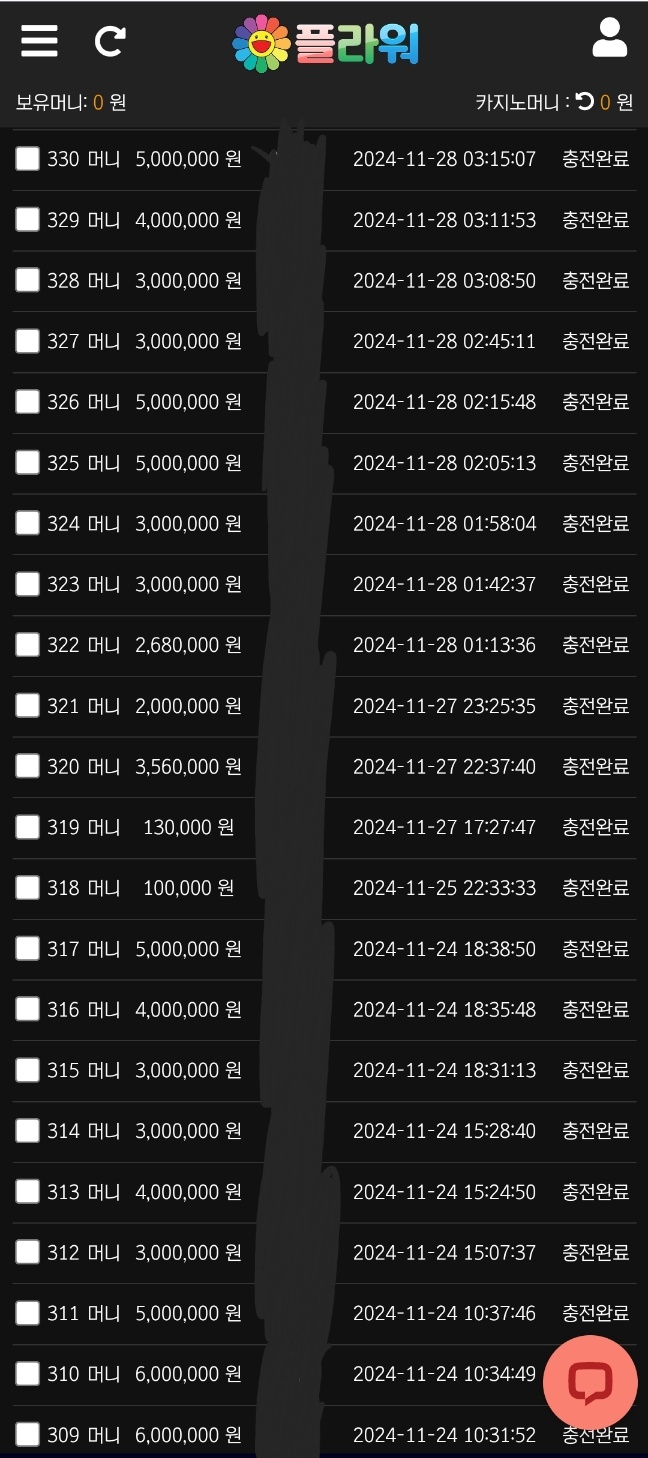
Task: Tap the refresh icon in header
Action: tap(110, 41)
